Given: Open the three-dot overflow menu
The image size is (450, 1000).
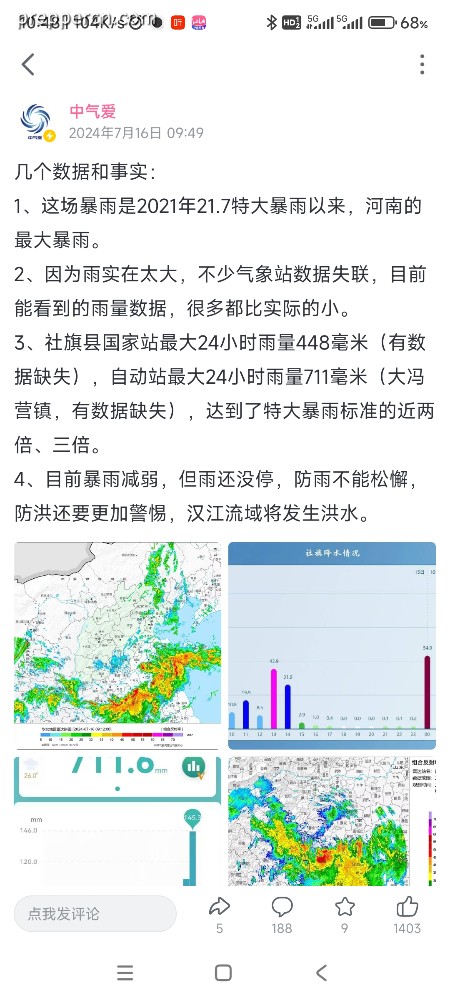Looking at the screenshot, I should coord(422,64).
